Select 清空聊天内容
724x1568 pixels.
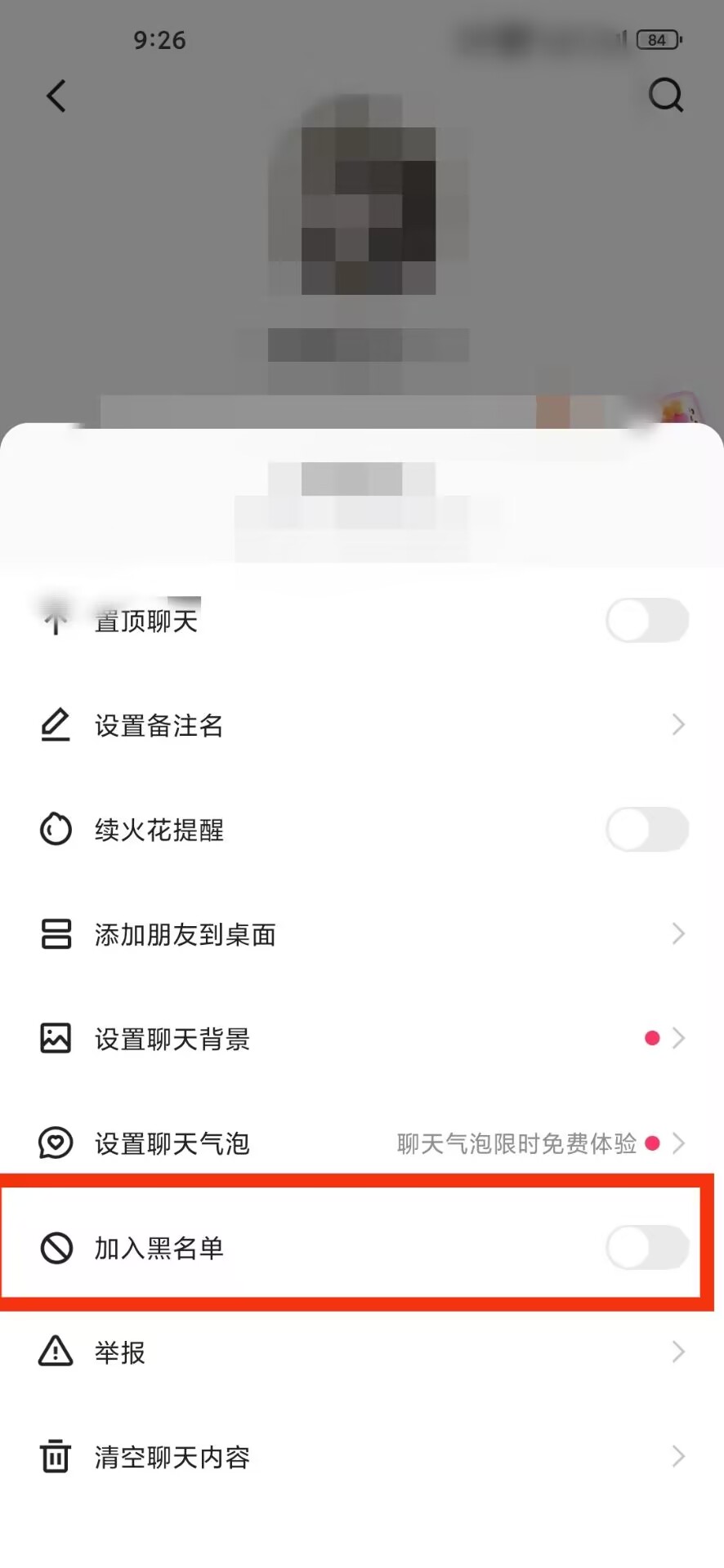pos(362,1457)
